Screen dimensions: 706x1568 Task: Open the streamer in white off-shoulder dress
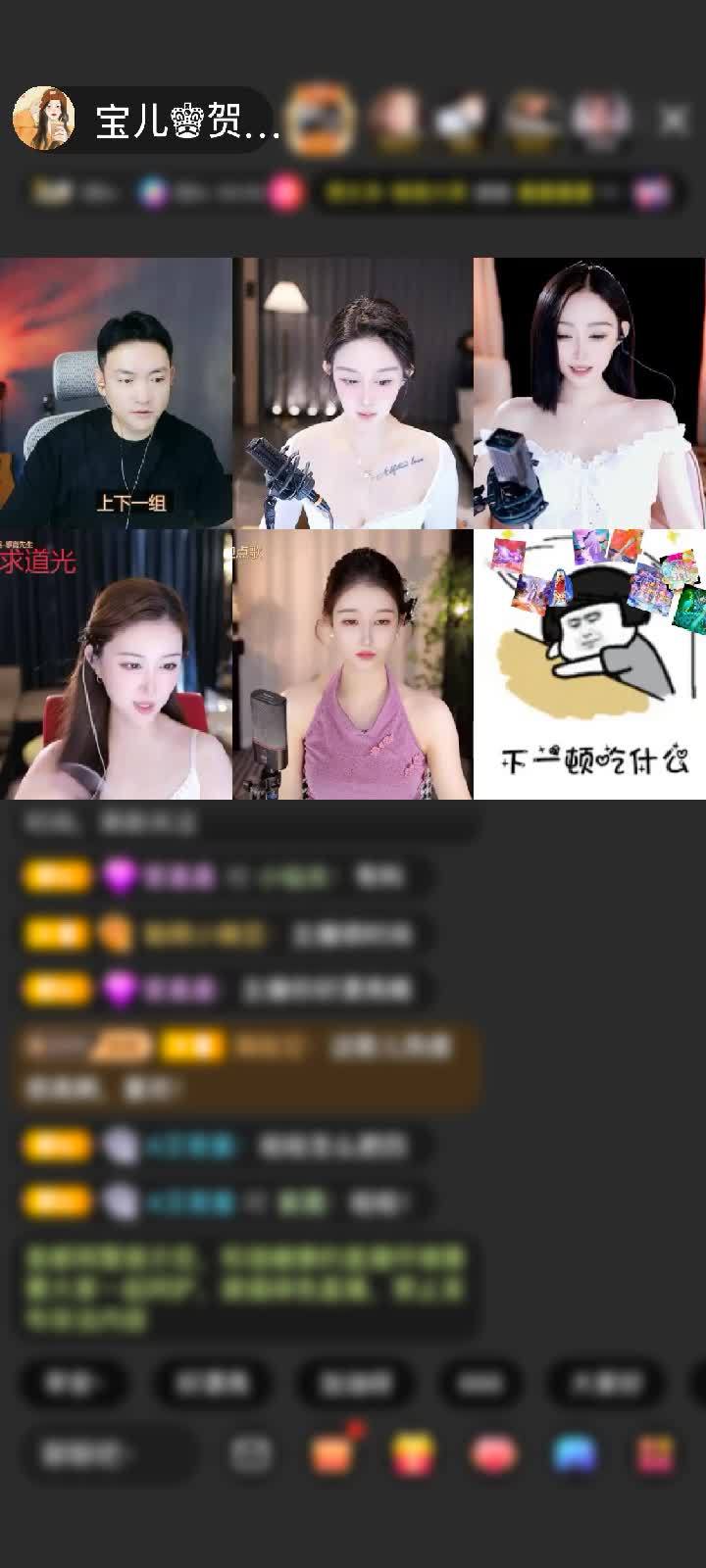pos(589,393)
